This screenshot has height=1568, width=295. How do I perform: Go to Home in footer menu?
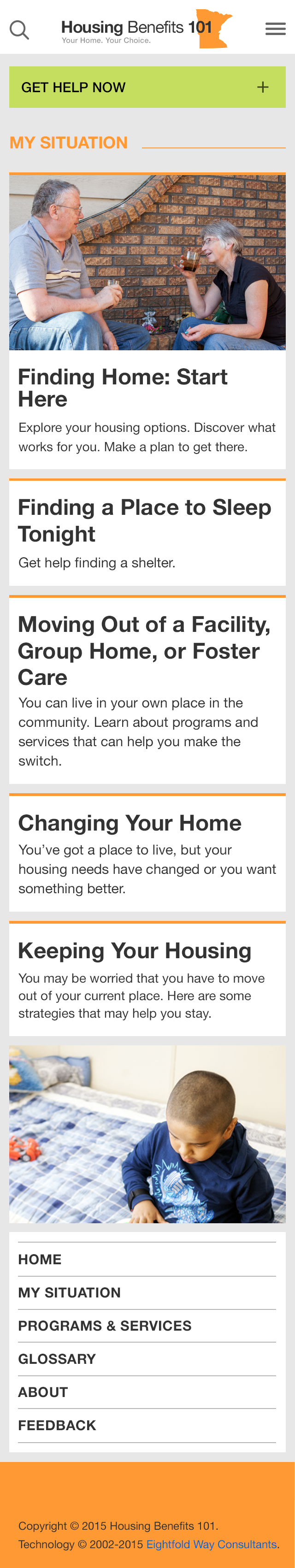pos(40,1259)
